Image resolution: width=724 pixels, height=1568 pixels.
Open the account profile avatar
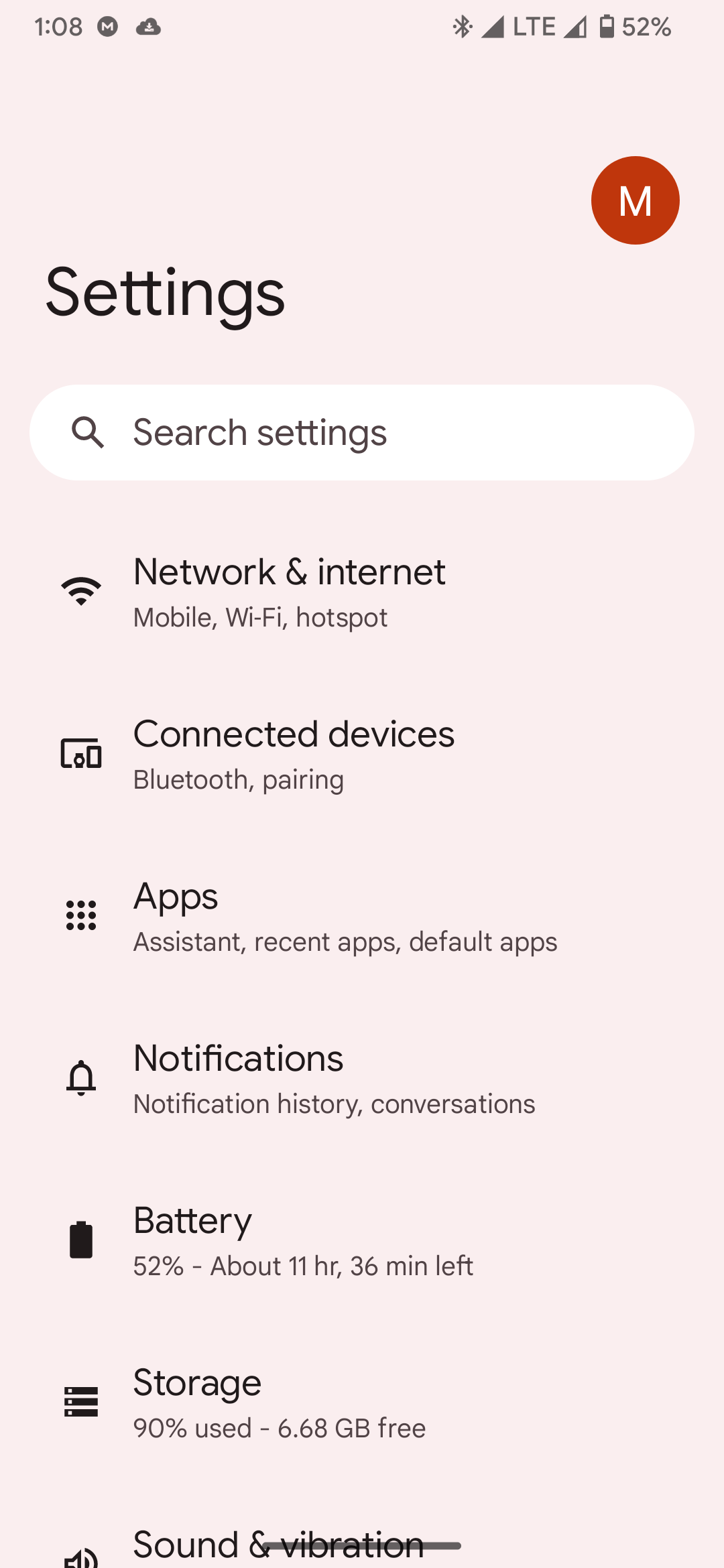click(x=635, y=200)
